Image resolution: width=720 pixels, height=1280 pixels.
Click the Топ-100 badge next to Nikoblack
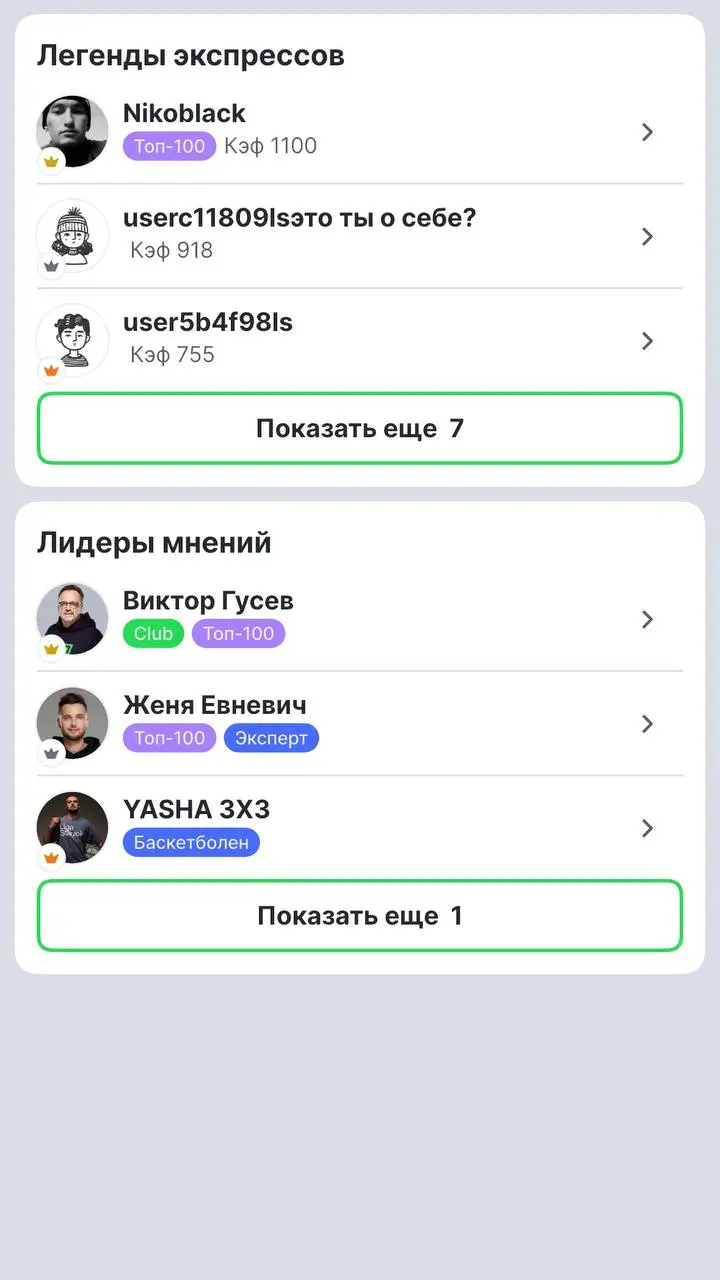pos(169,146)
